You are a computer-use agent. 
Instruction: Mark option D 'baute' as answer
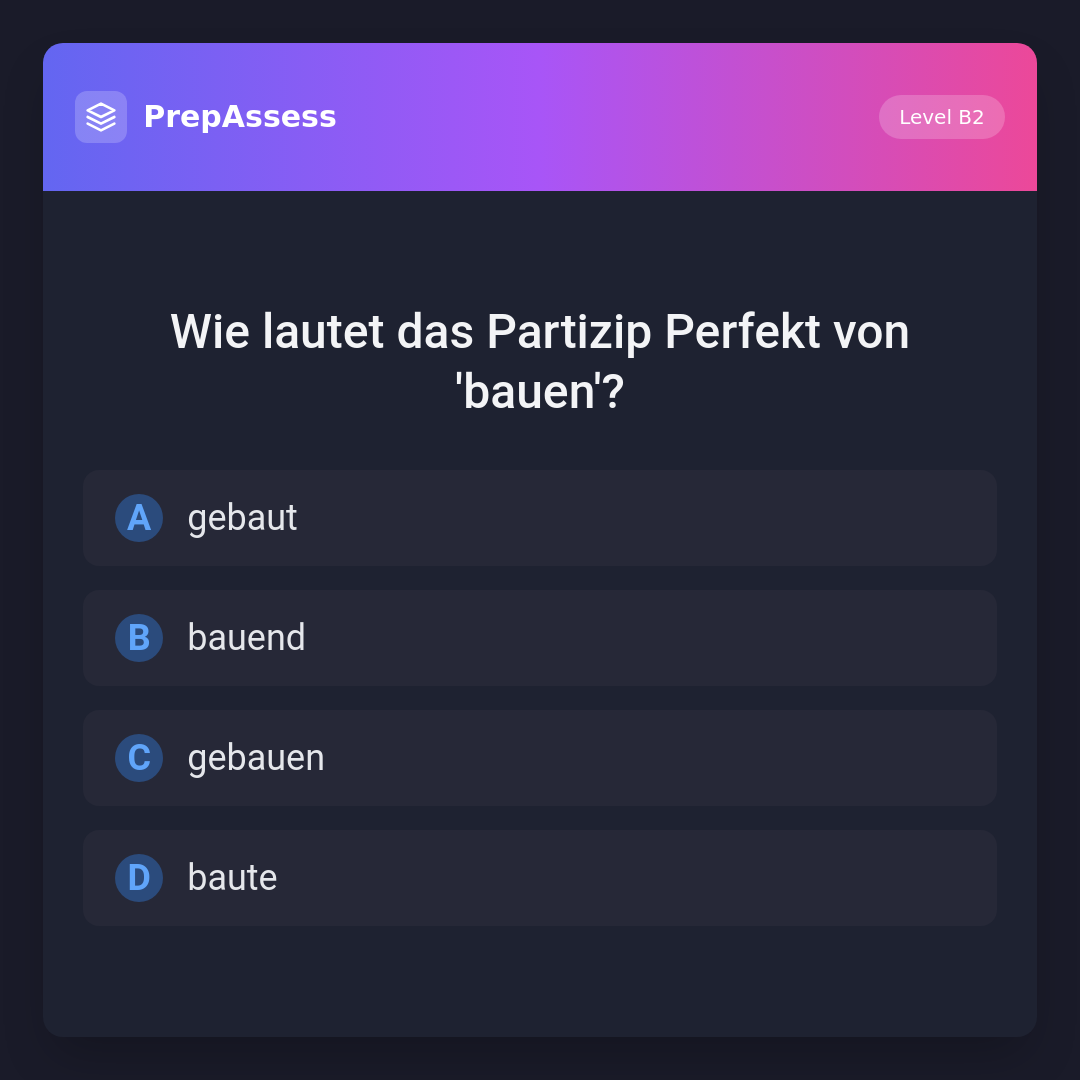(540, 878)
